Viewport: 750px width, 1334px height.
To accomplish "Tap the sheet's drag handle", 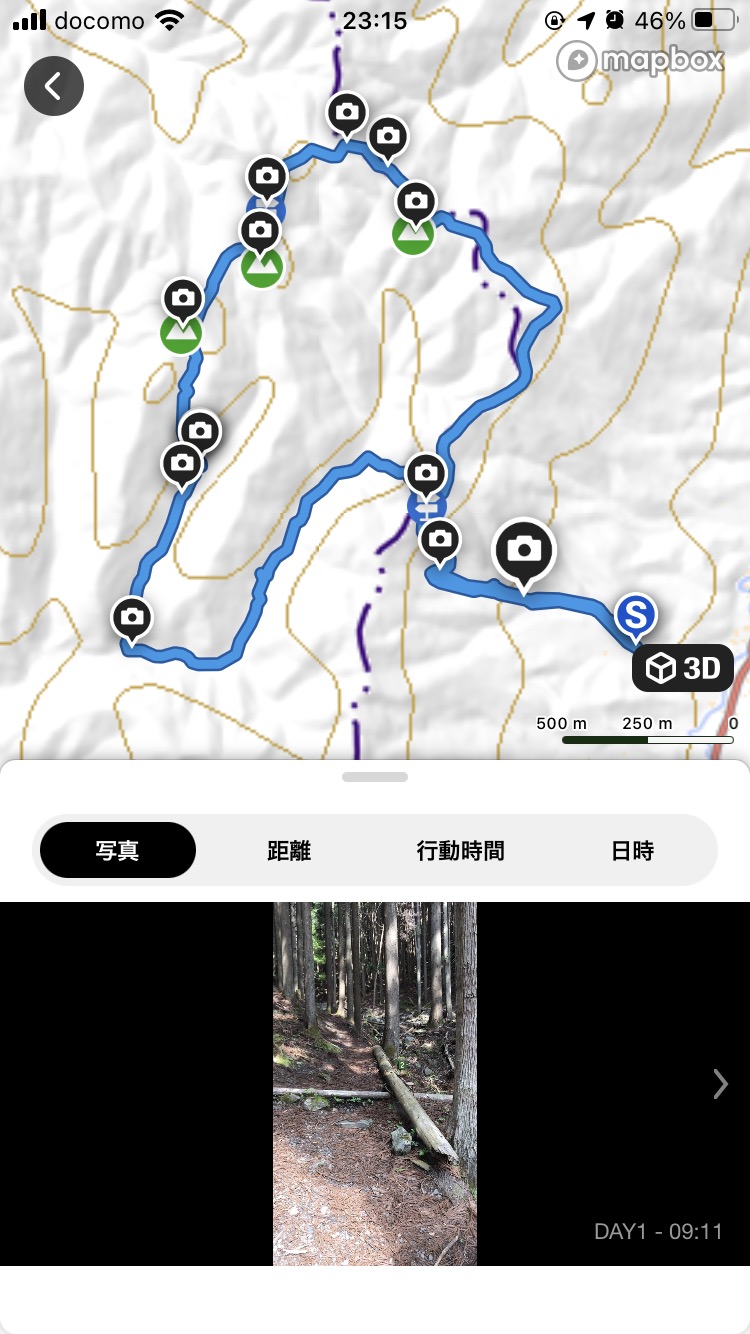I will [x=375, y=777].
